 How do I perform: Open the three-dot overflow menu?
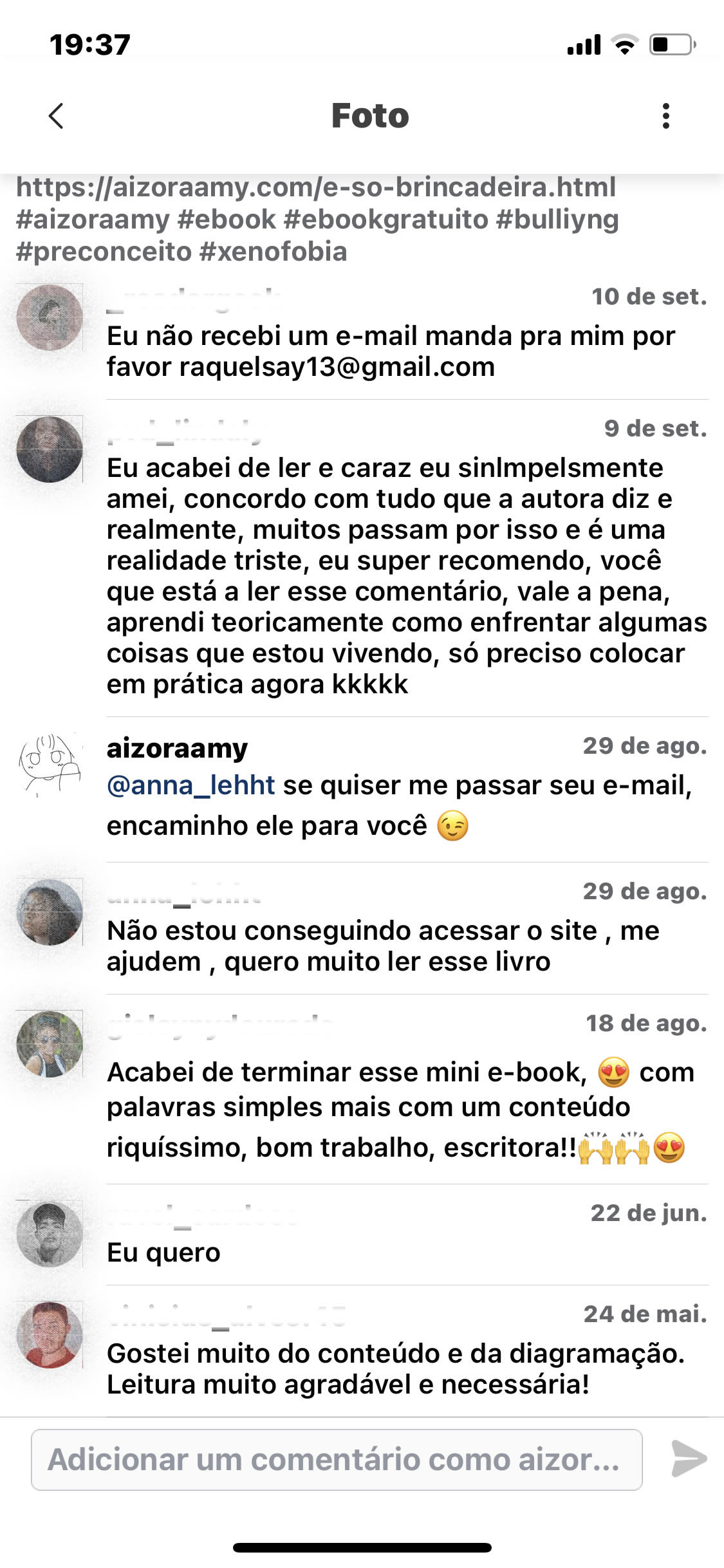(665, 117)
